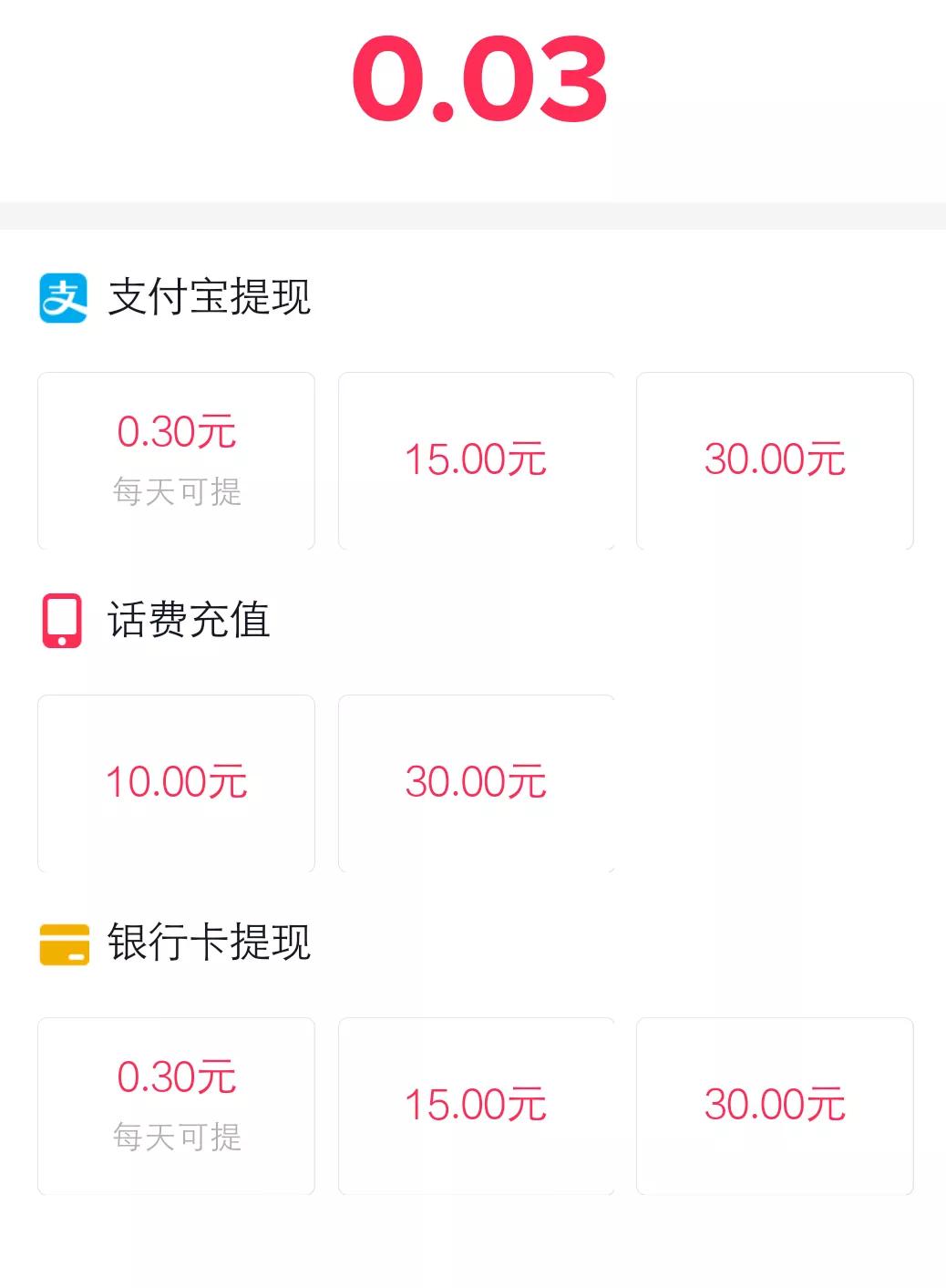Choose 15.00元 under 支付宝提现
This screenshot has width=946, height=1288.
[x=476, y=460]
